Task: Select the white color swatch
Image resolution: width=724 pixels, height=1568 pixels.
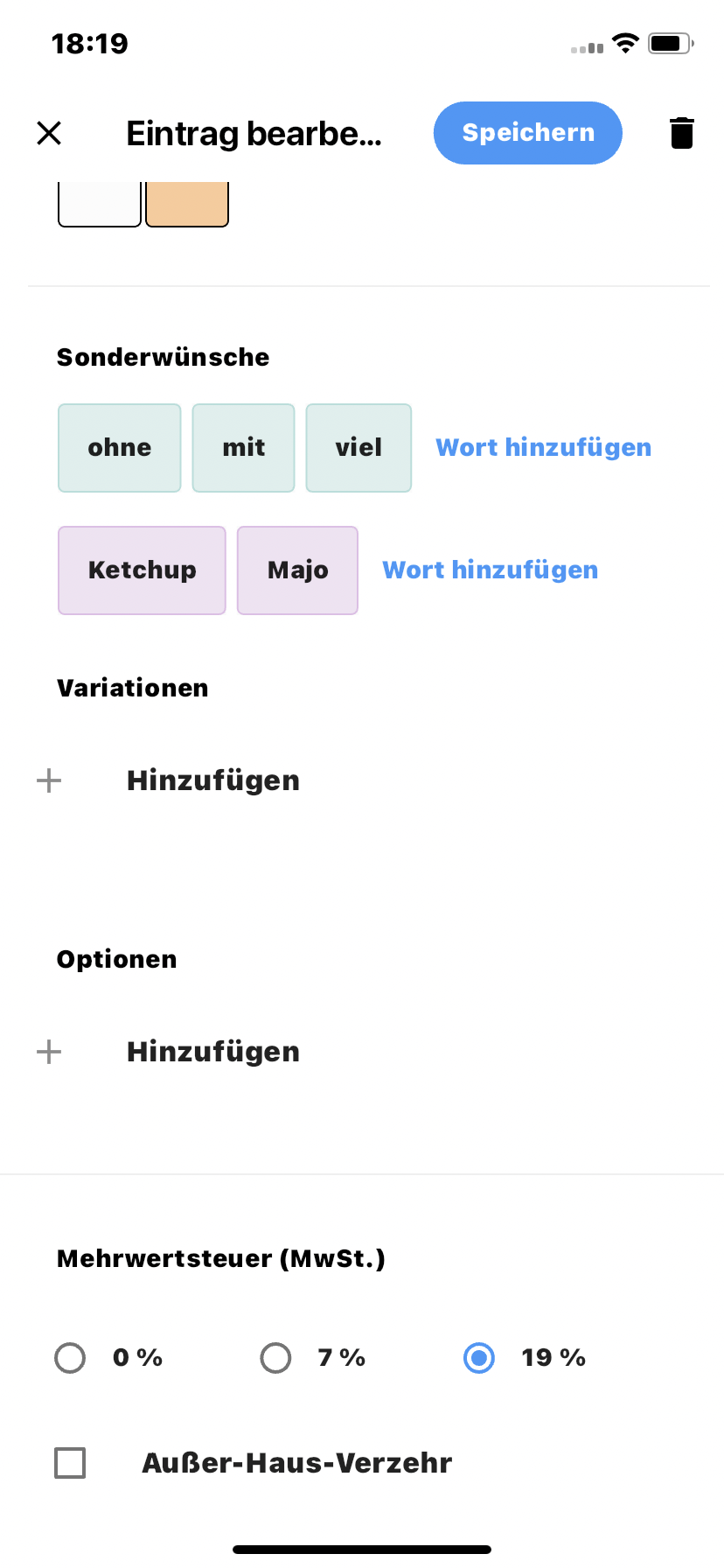Action: [100, 203]
